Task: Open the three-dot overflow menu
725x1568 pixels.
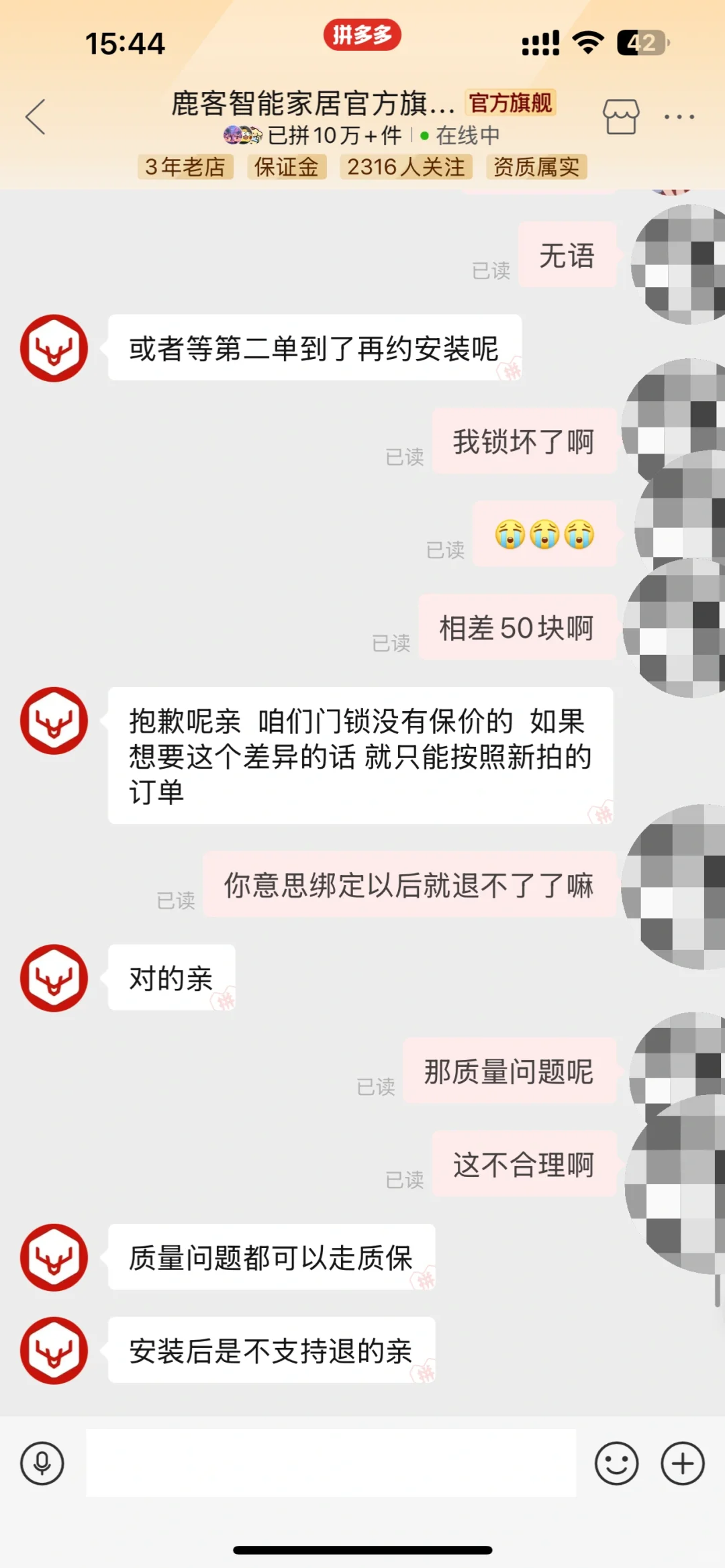Action: [679, 117]
